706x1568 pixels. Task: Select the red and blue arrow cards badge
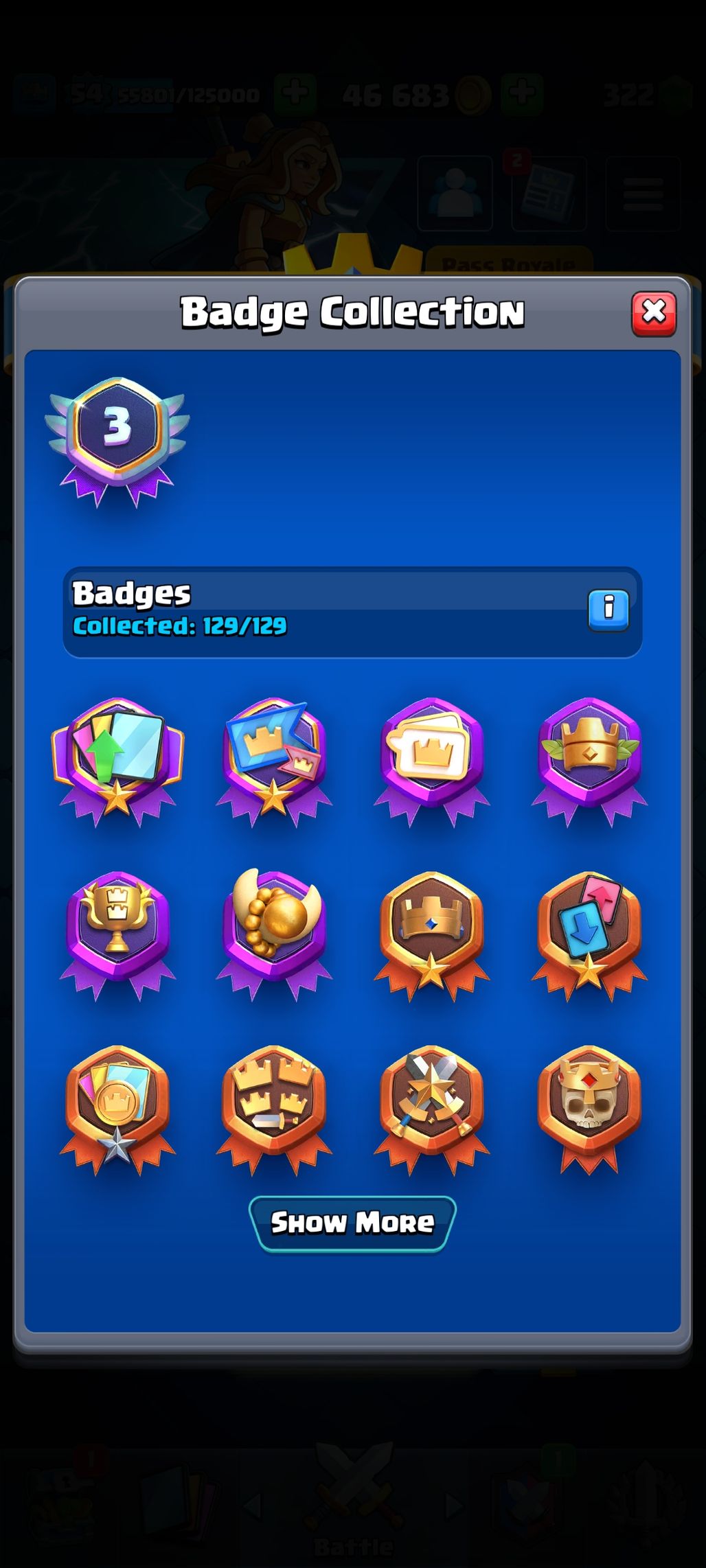click(589, 930)
